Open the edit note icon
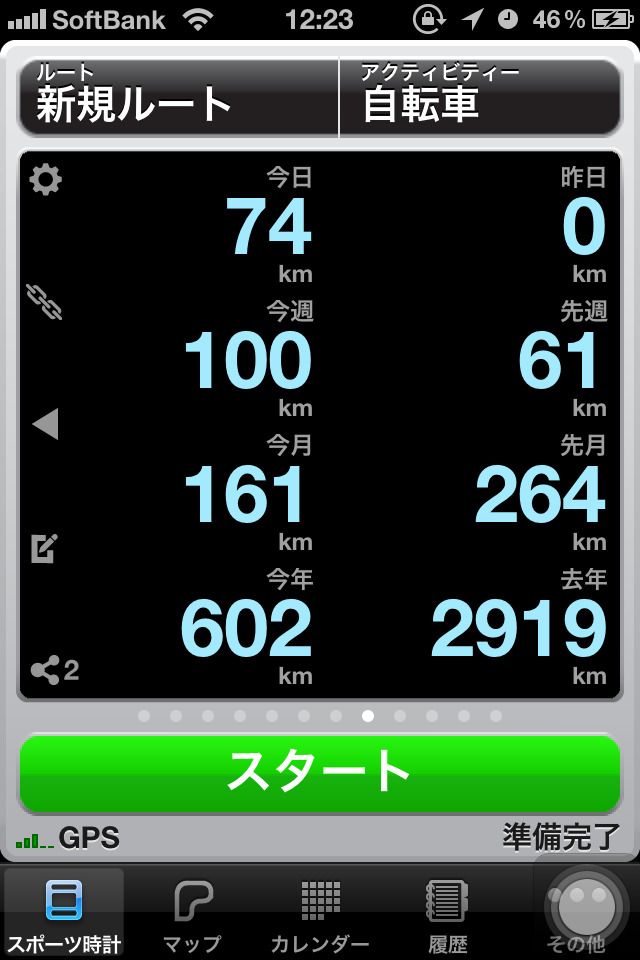The width and height of the screenshot is (640, 960). tap(44, 547)
